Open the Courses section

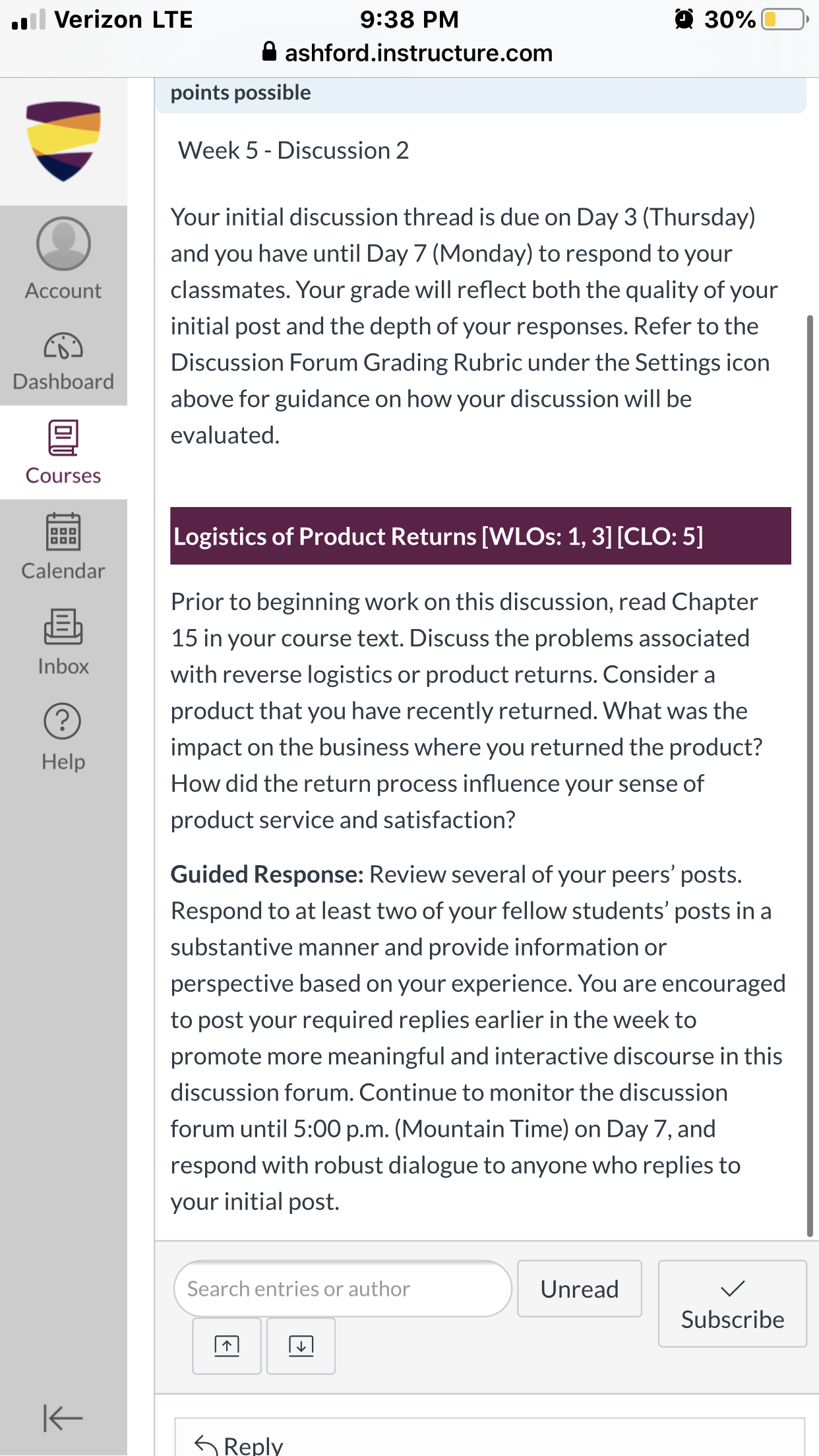(x=63, y=452)
